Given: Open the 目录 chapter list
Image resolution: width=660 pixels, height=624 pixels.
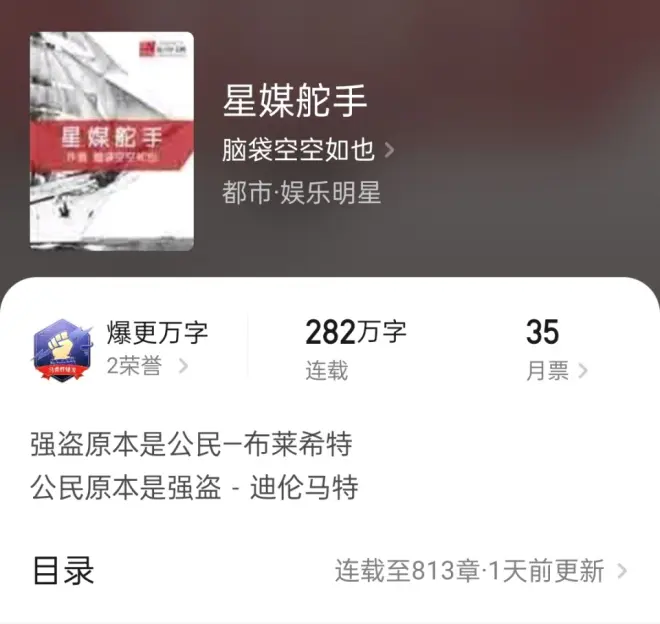Looking at the screenshot, I should tap(330, 571).
